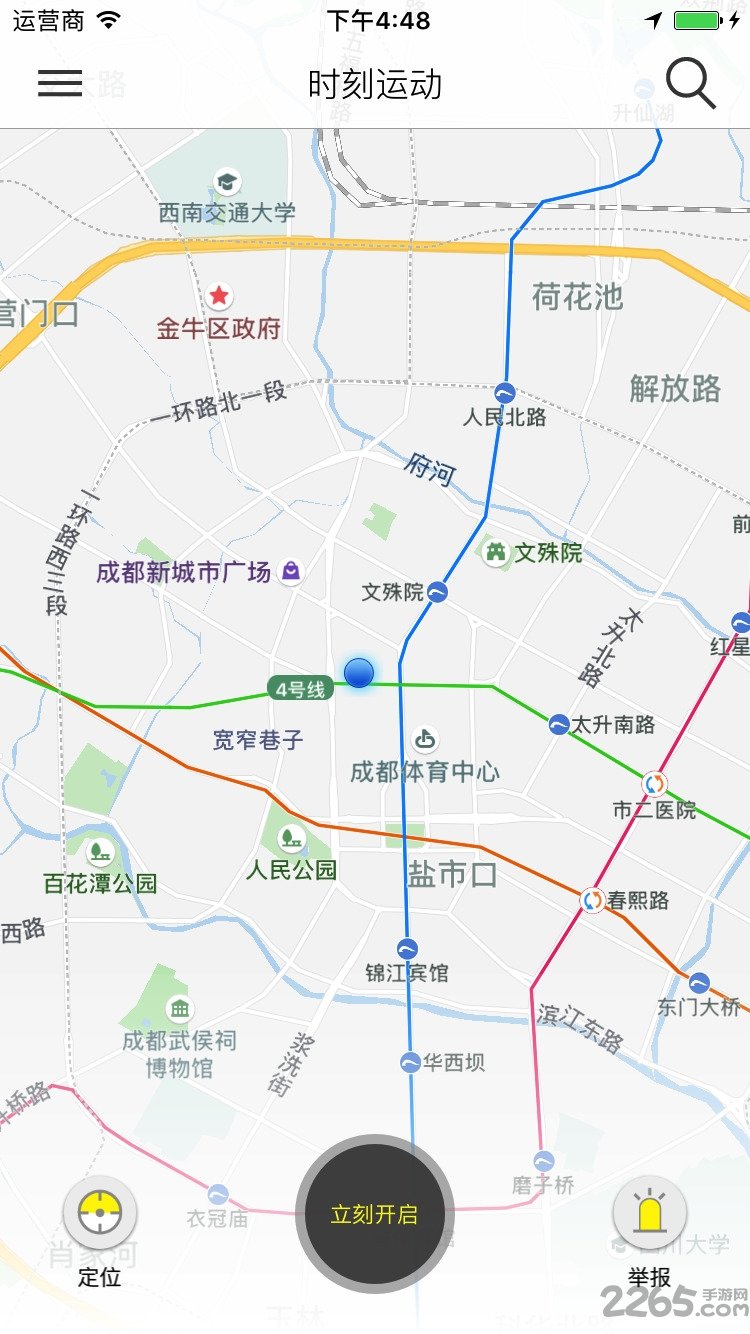Tap the 举报 report siren icon

pyautogui.click(x=650, y=1211)
